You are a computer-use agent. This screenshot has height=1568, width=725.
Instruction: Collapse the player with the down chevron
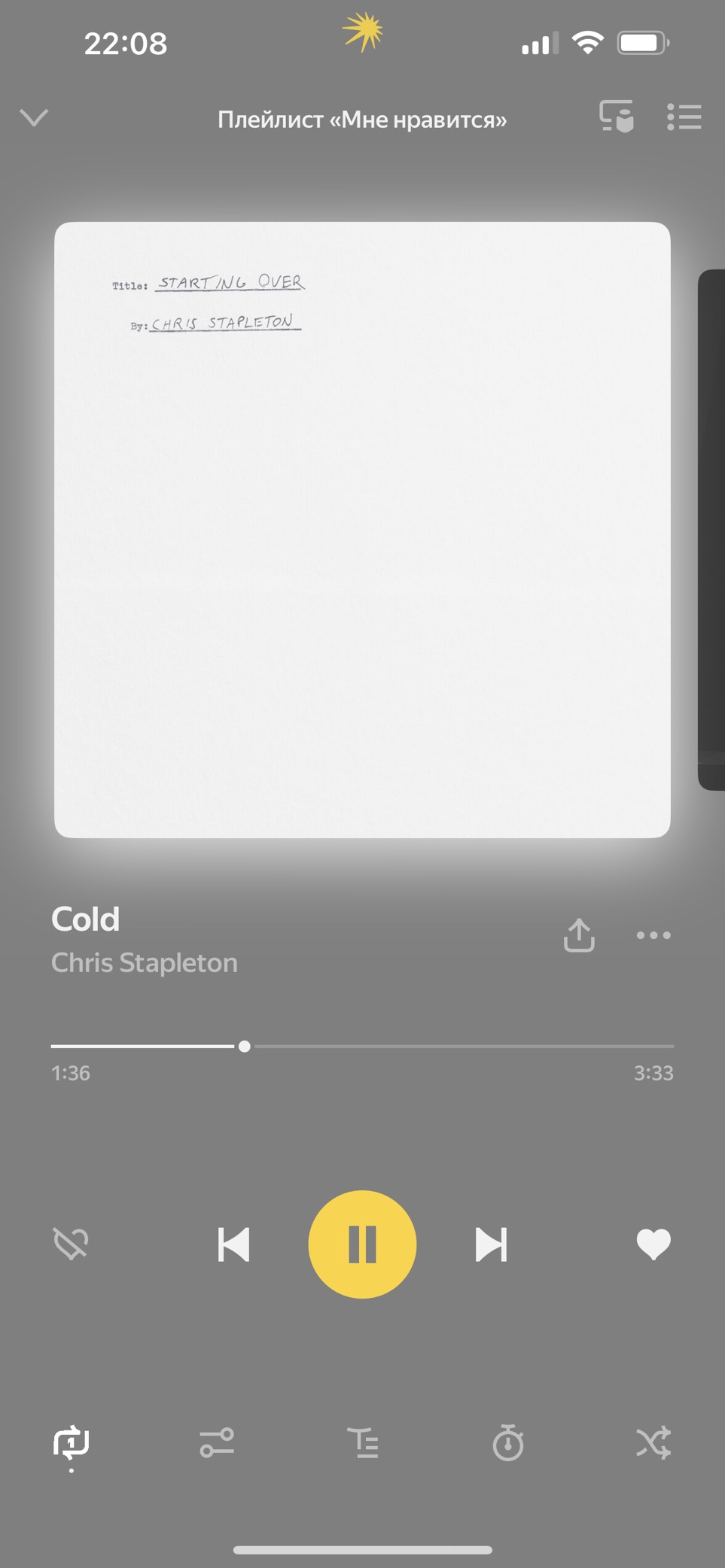click(x=34, y=117)
